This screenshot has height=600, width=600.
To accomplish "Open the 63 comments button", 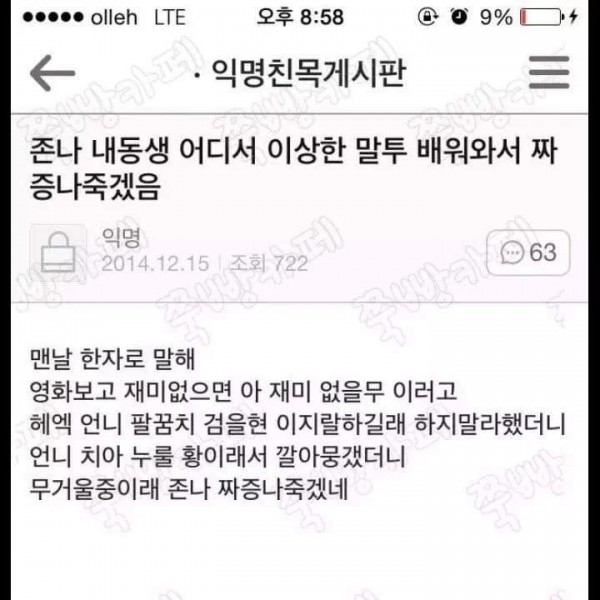I will tap(528, 252).
